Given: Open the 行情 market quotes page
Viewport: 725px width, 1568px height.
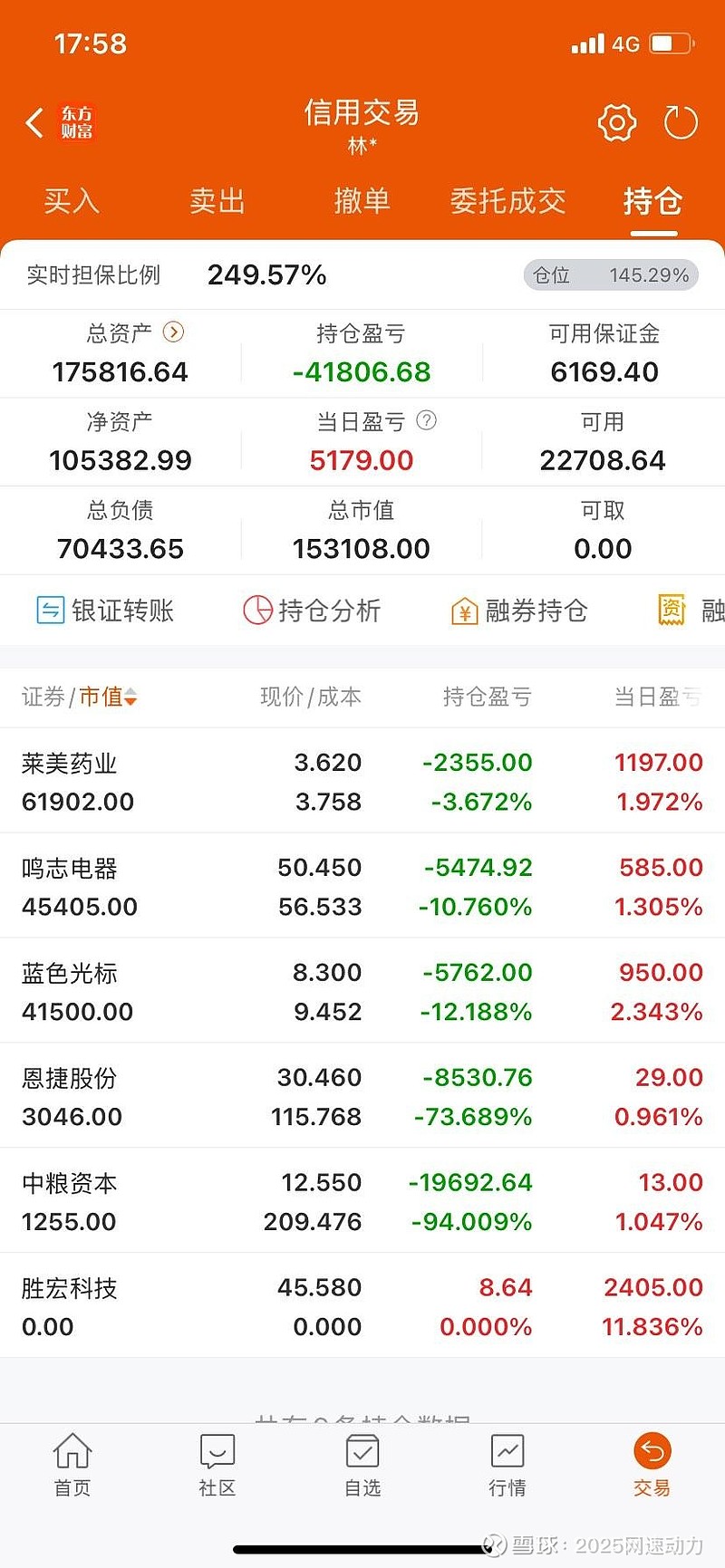Looking at the screenshot, I should tap(507, 1466).
